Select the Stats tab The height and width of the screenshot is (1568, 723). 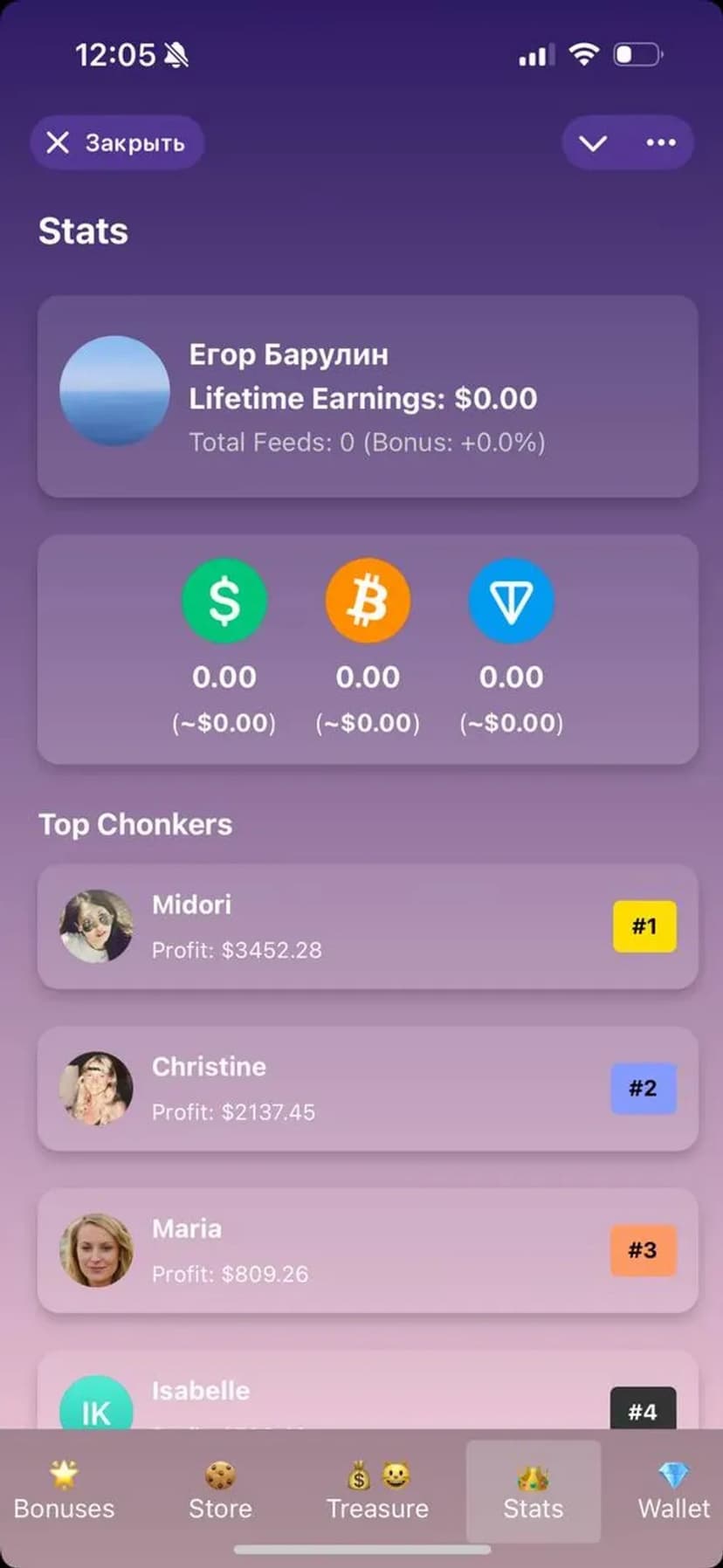(533, 1491)
